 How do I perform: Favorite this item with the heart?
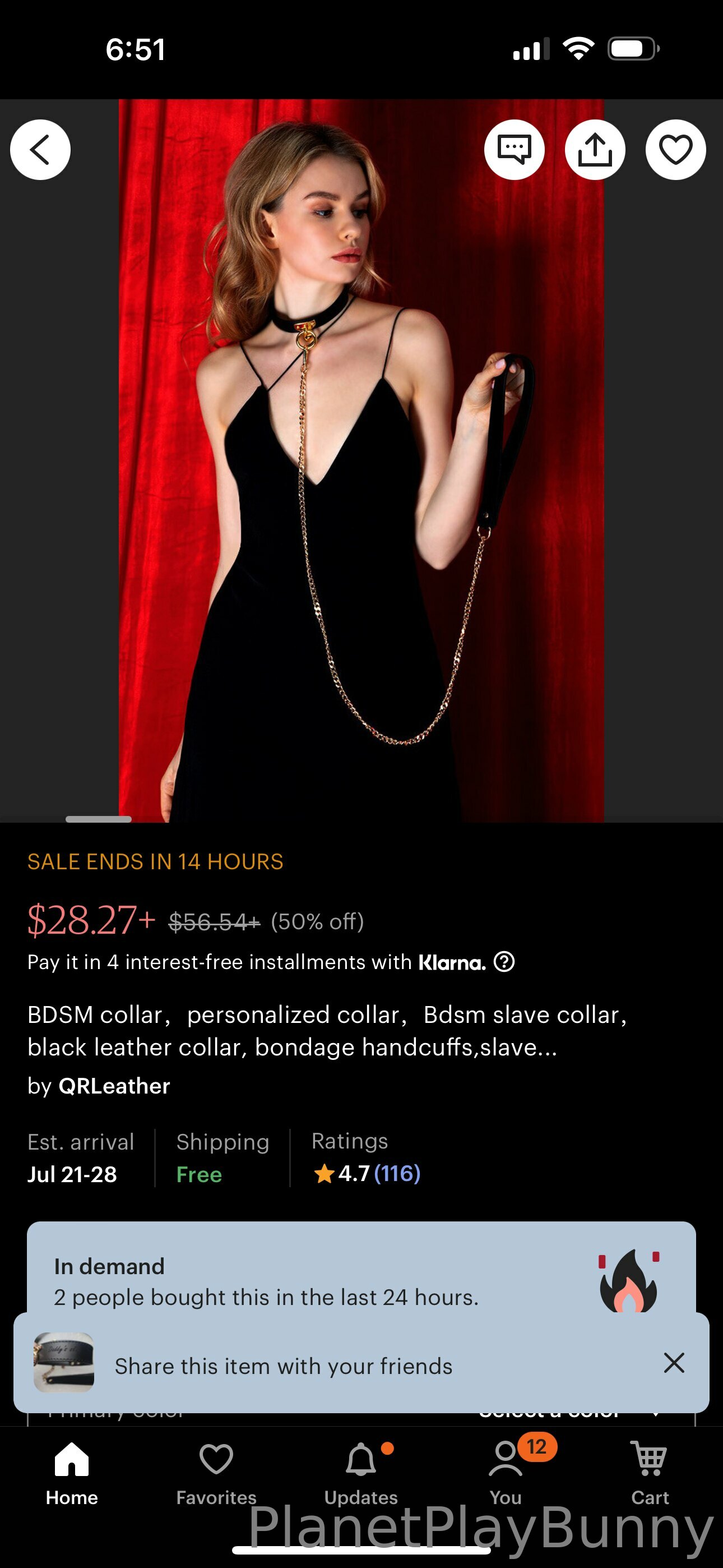675,150
